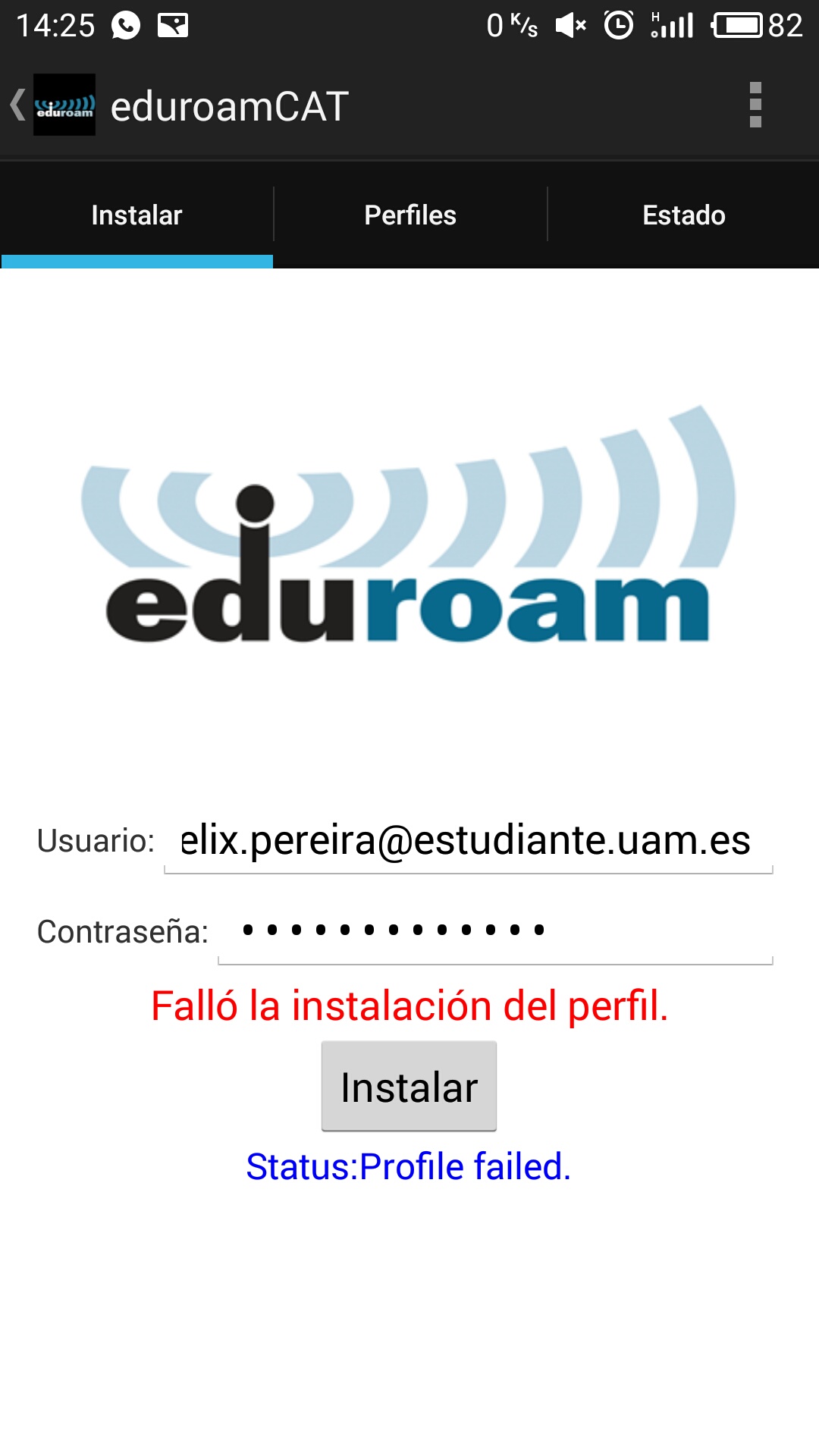Switch to the Estado tab
The image size is (819, 1456).
tap(684, 215)
